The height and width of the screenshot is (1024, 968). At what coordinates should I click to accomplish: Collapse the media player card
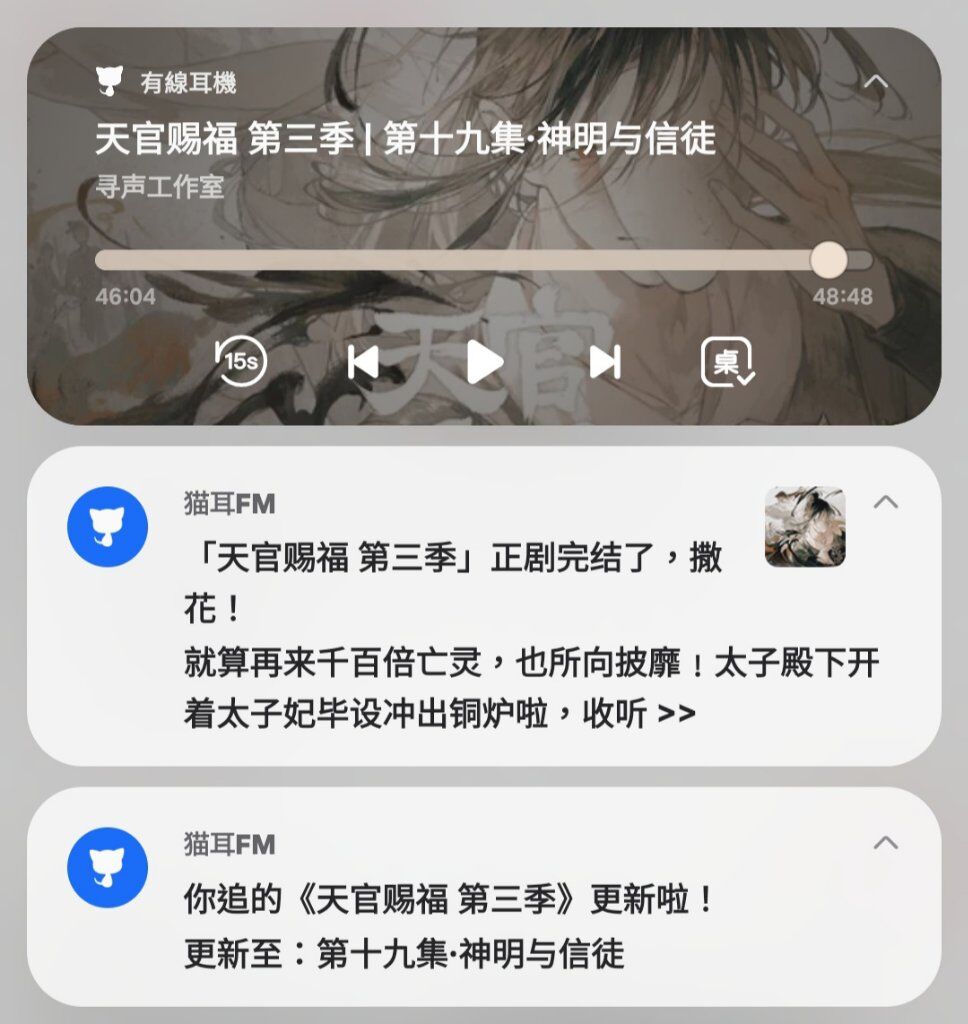pyautogui.click(x=875, y=82)
